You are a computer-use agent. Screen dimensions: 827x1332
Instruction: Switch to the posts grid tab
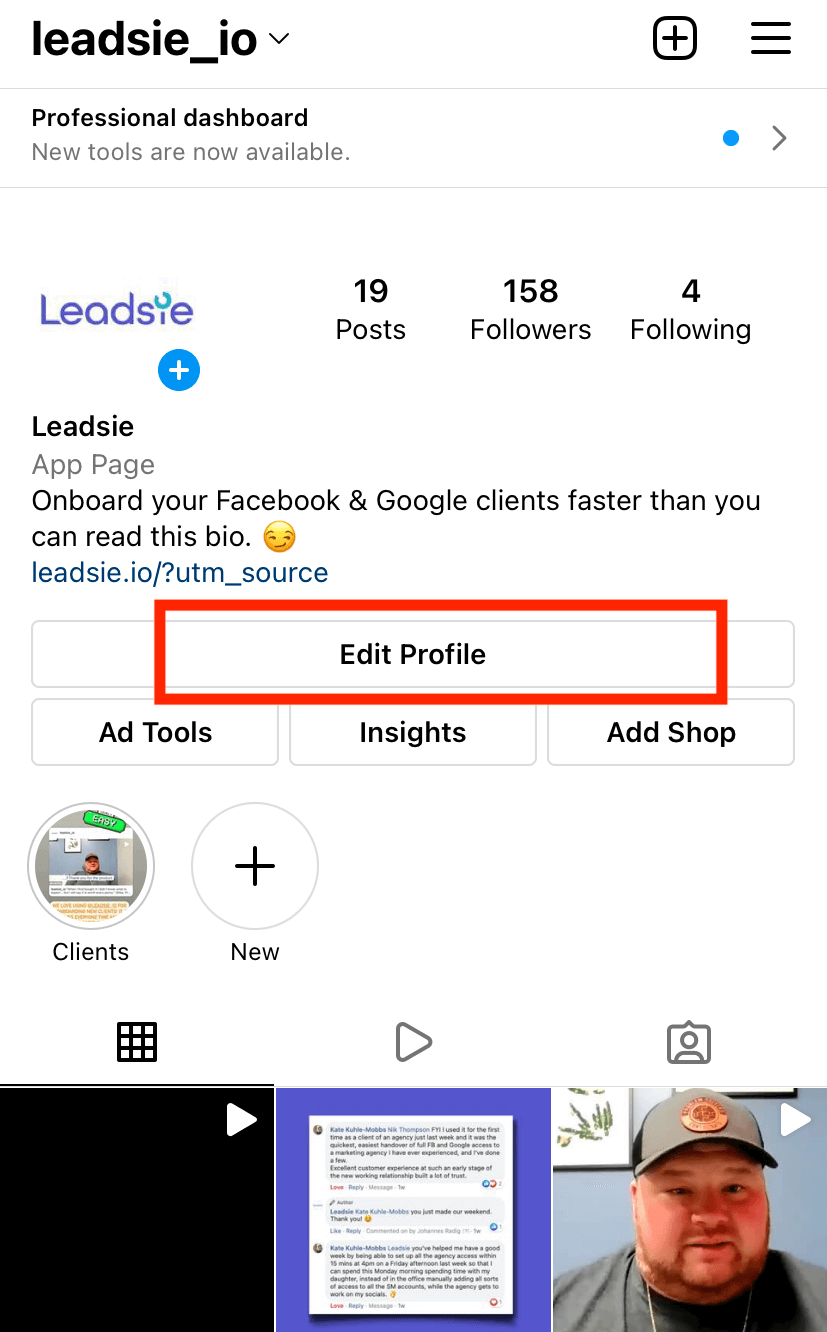[137, 1042]
